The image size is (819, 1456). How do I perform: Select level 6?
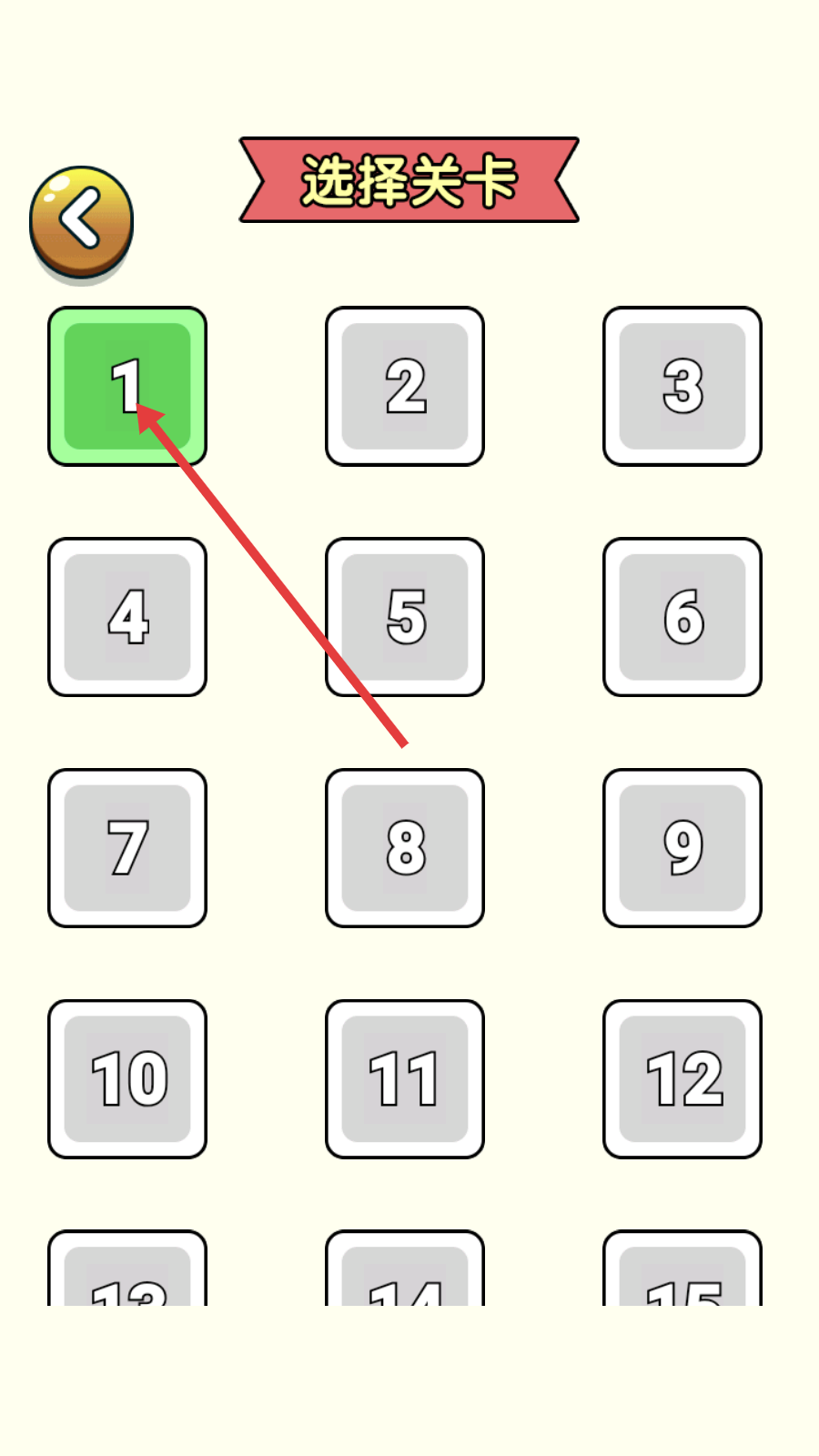(682, 617)
